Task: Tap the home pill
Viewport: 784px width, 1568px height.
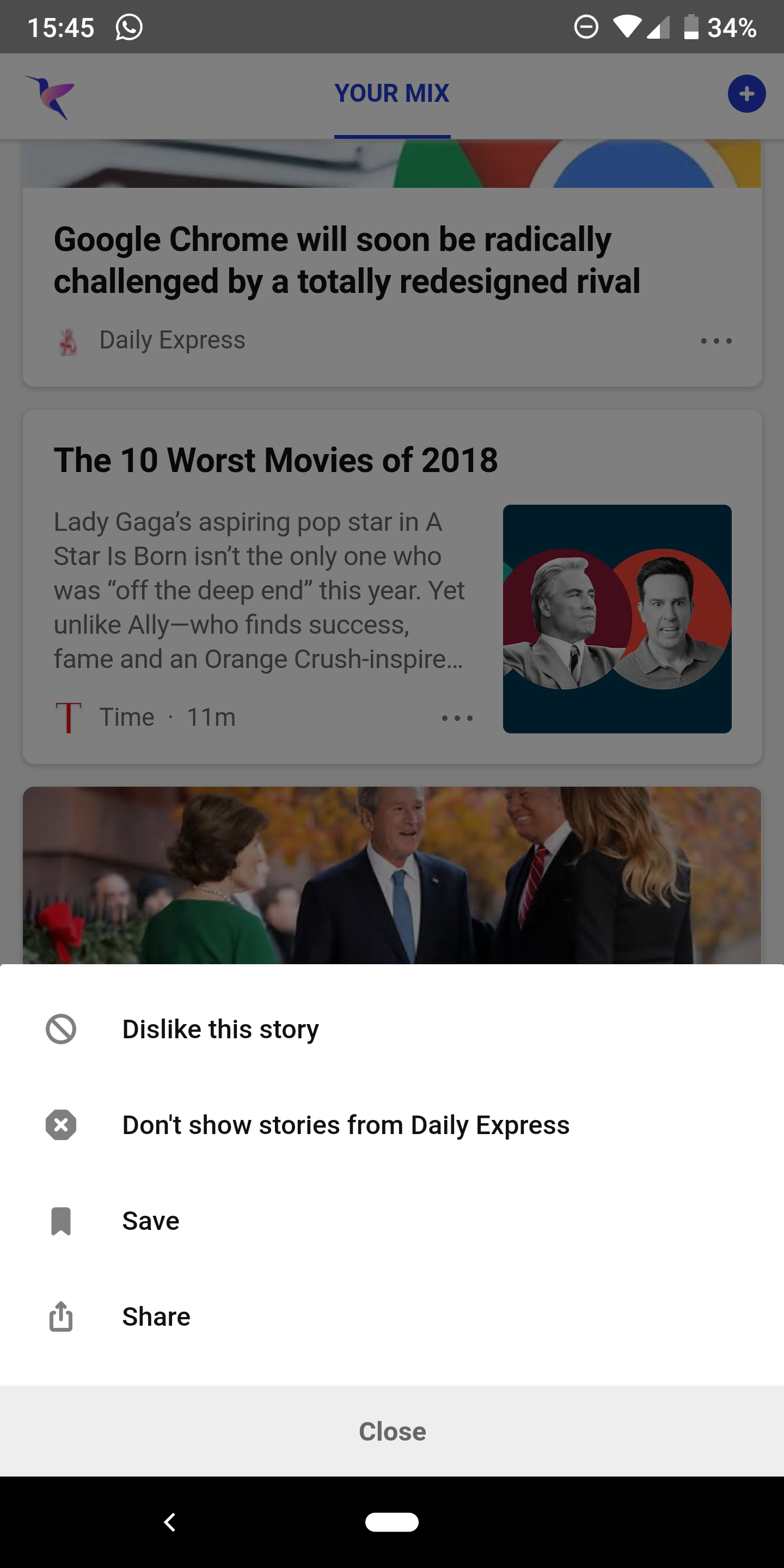Action: 392,1522
